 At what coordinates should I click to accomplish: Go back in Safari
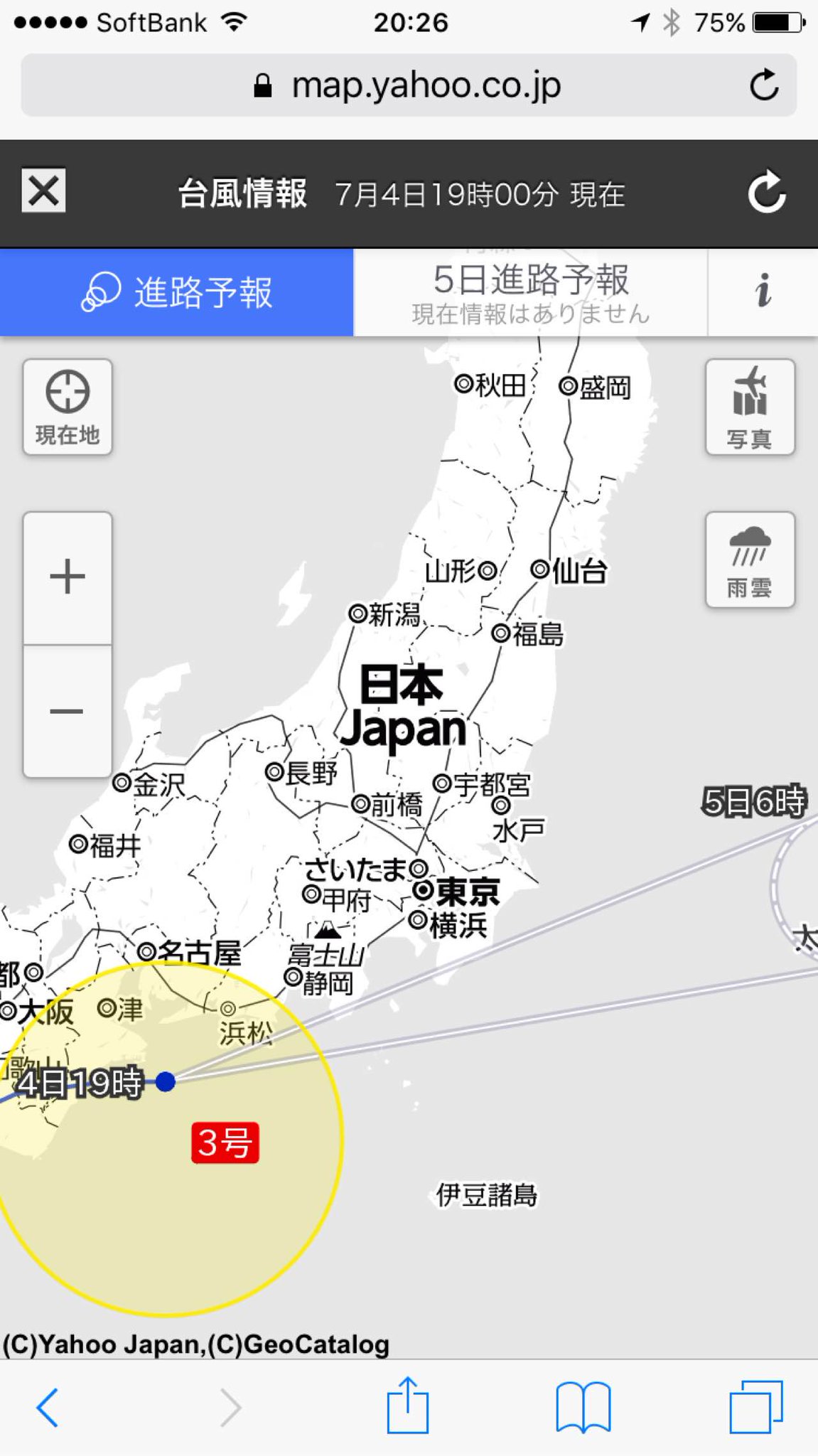(47, 1407)
